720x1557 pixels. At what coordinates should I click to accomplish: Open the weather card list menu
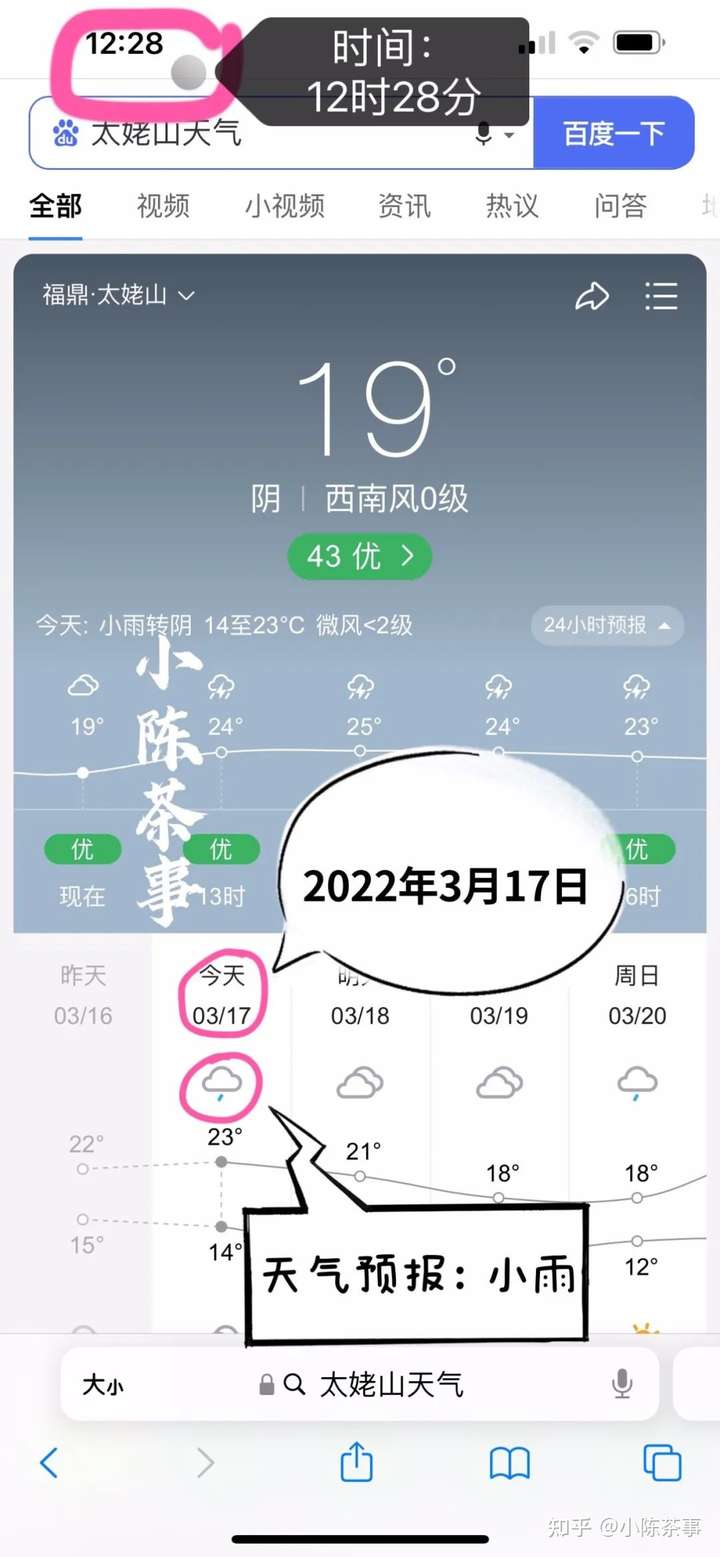(661, 296)
